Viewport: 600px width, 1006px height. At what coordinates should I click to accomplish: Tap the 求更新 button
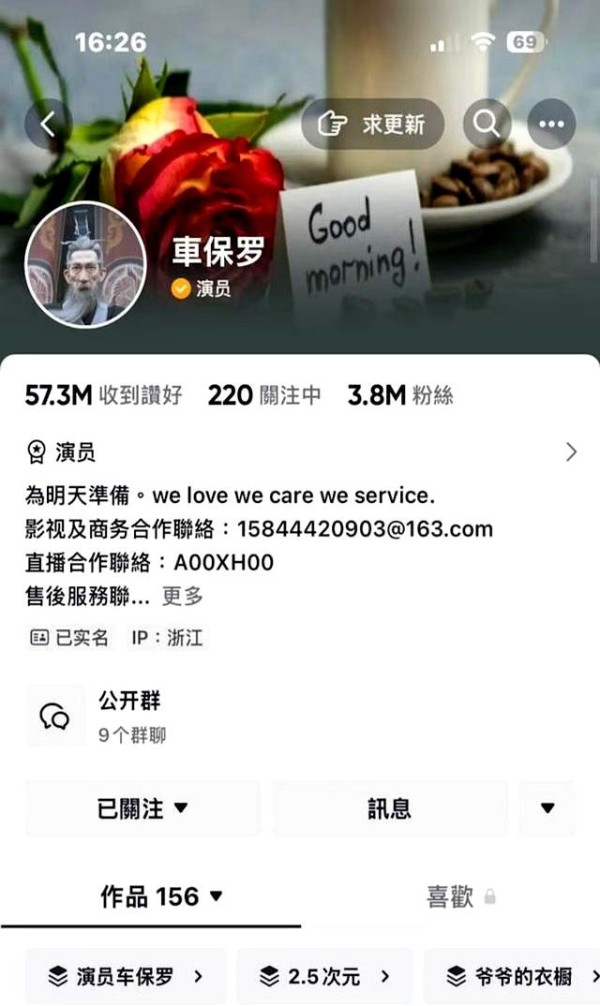point(373,124)
